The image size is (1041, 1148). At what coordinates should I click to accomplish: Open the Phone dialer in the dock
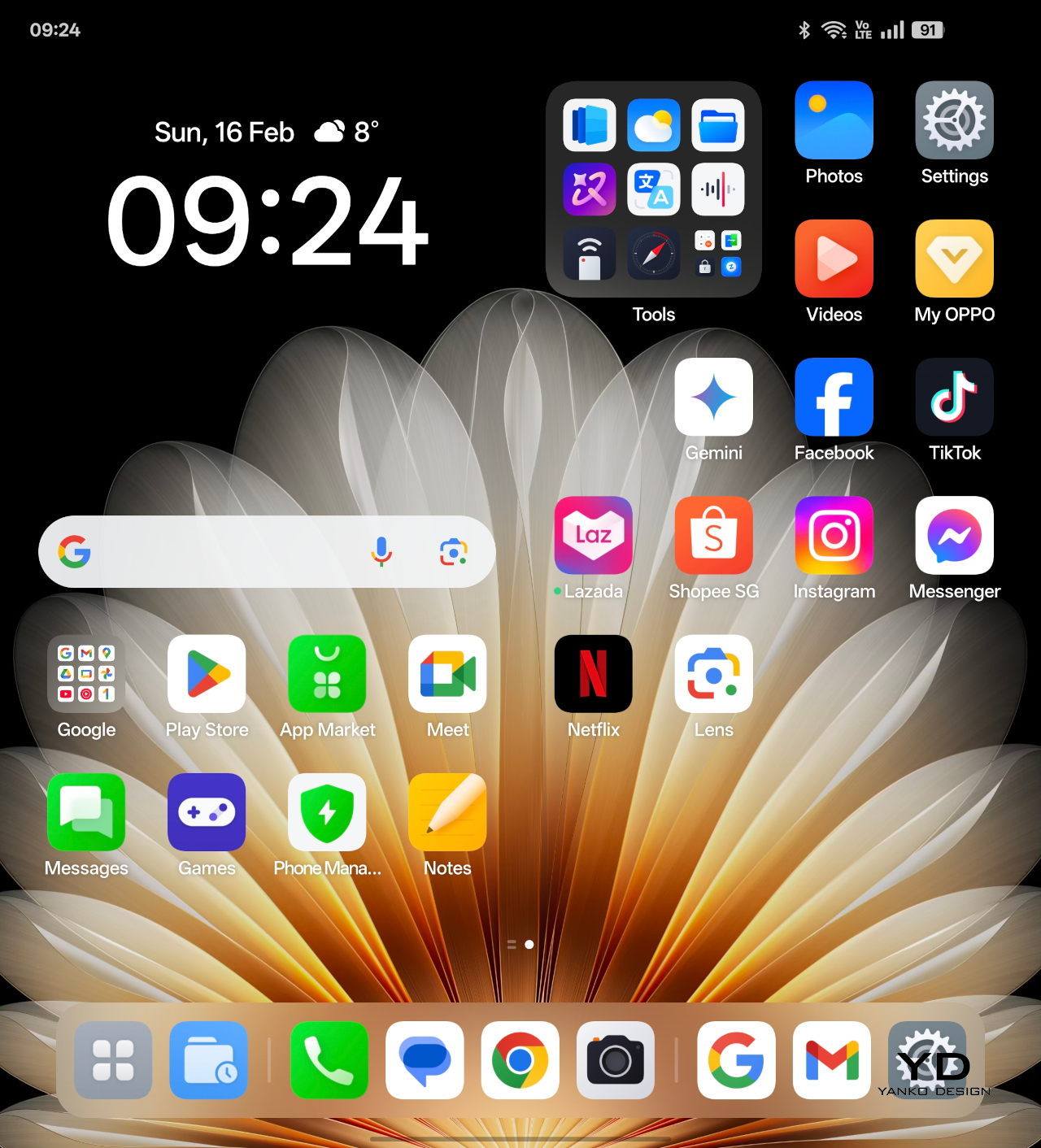329,1060
